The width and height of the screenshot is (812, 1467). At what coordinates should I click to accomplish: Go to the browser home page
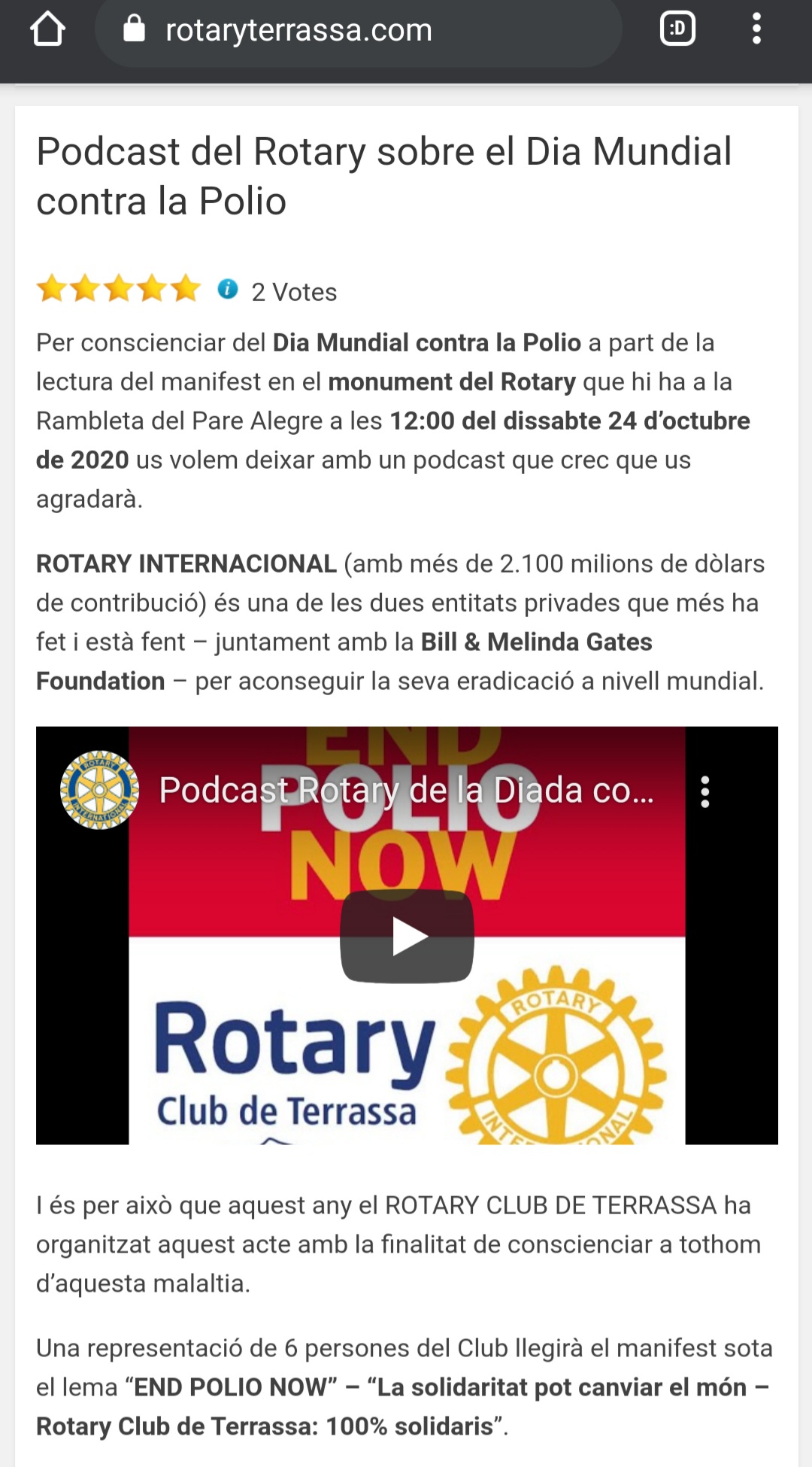pos(47,30)
